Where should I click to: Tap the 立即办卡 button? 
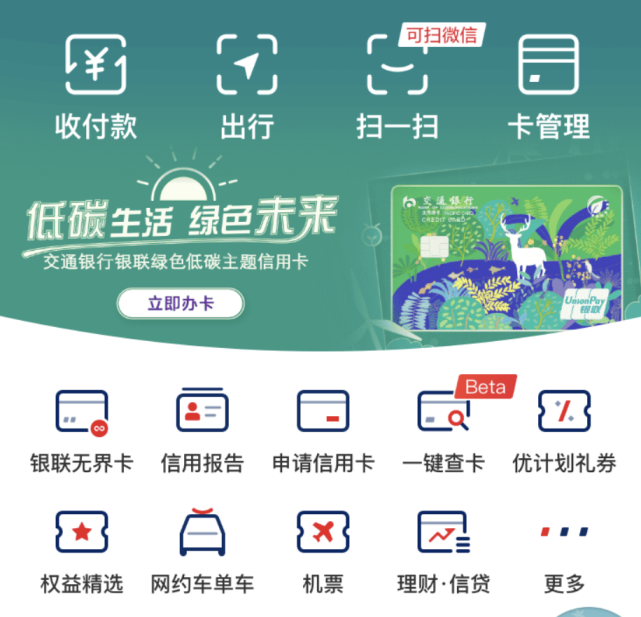180,303
